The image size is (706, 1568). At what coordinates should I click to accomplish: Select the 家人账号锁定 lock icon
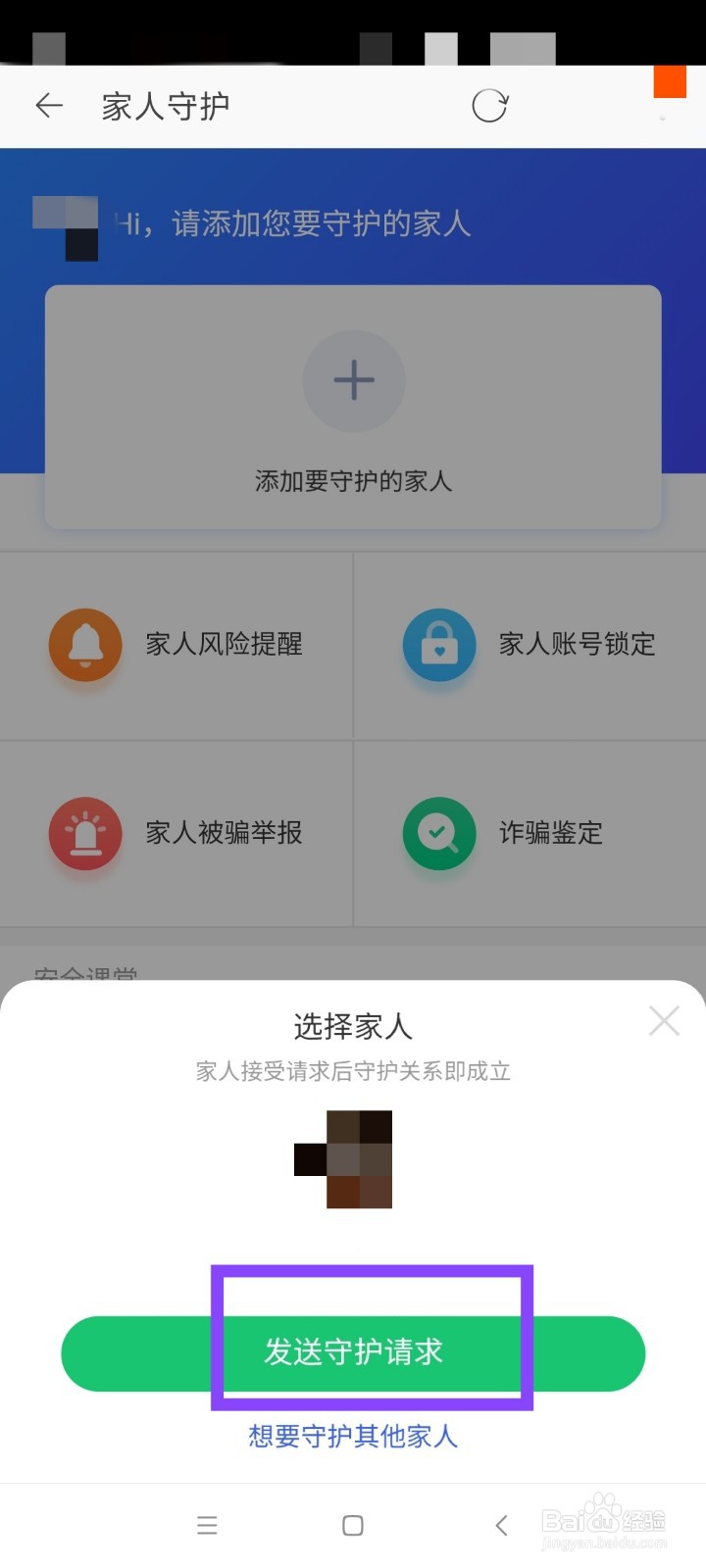click(438, 645)
